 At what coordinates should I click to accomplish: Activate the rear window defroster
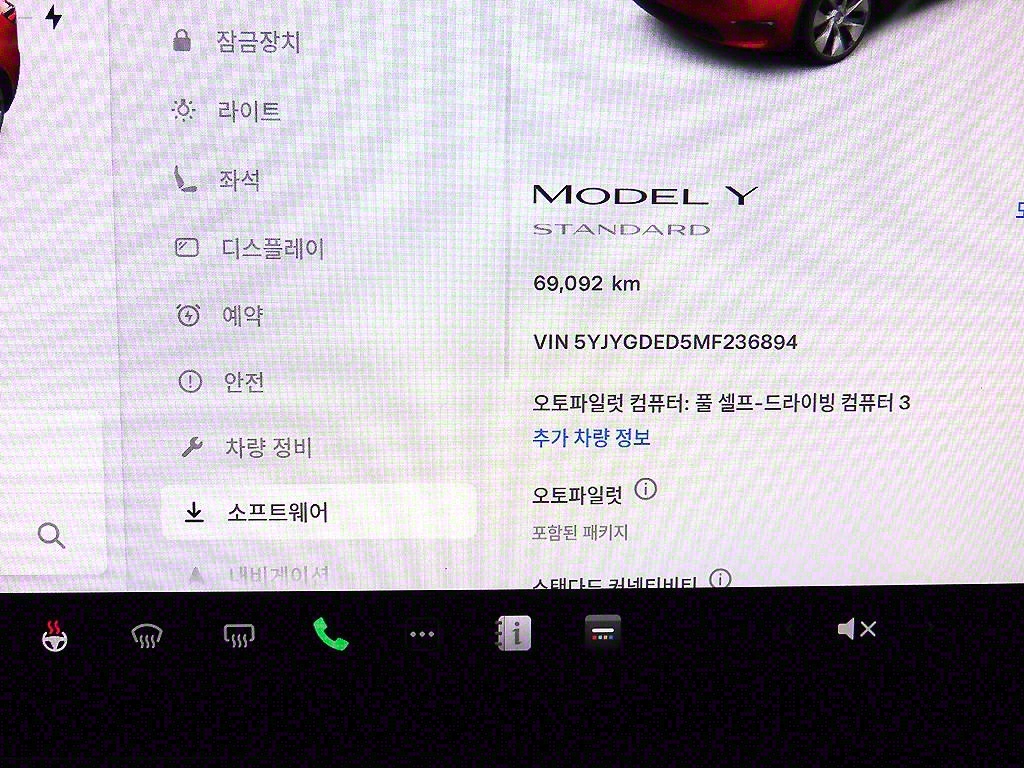click(238, 633)
